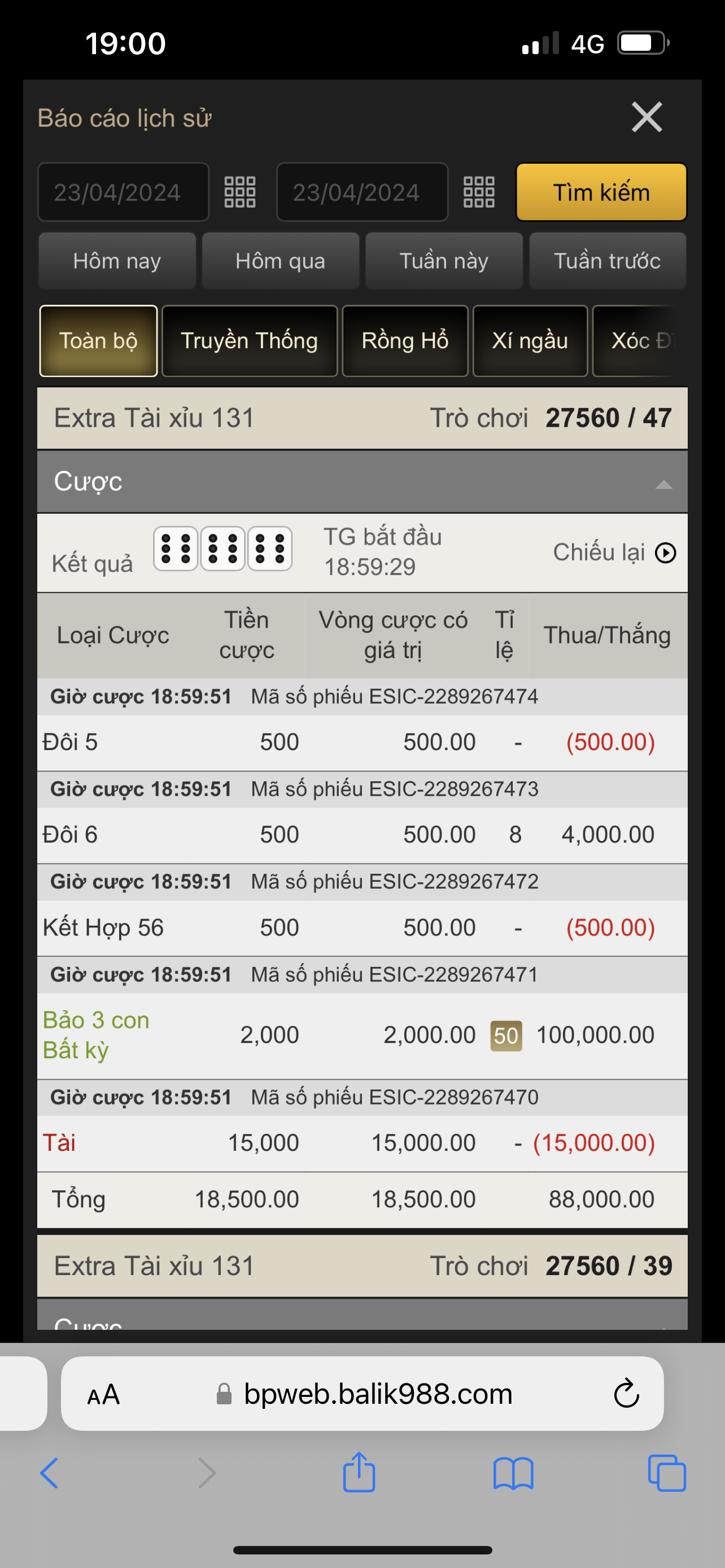Filter history by Hôm nay

coord(117,261)
